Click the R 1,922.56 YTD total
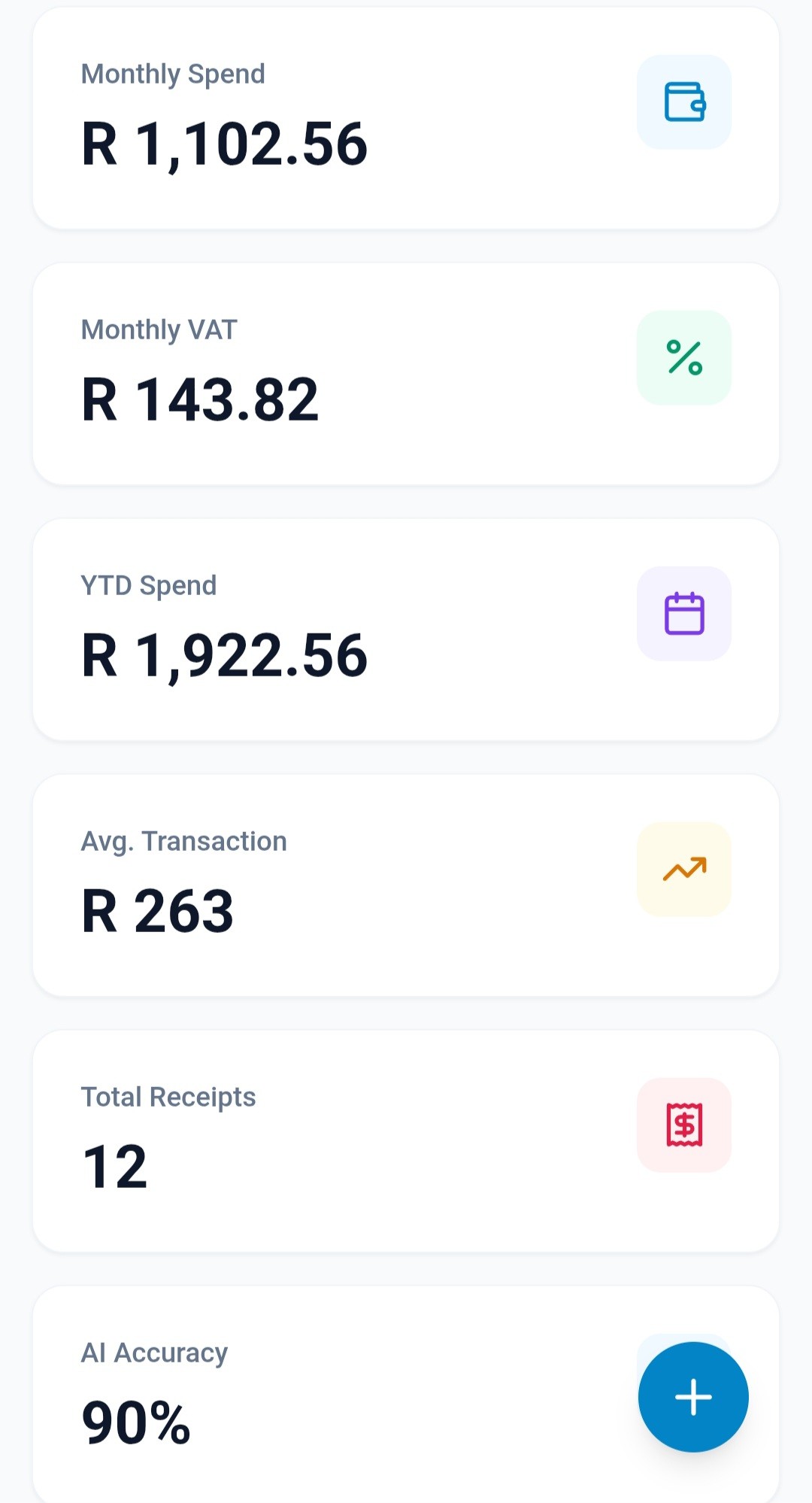The height and width of the screenshot is (1503, 812). tap(223, 654)
